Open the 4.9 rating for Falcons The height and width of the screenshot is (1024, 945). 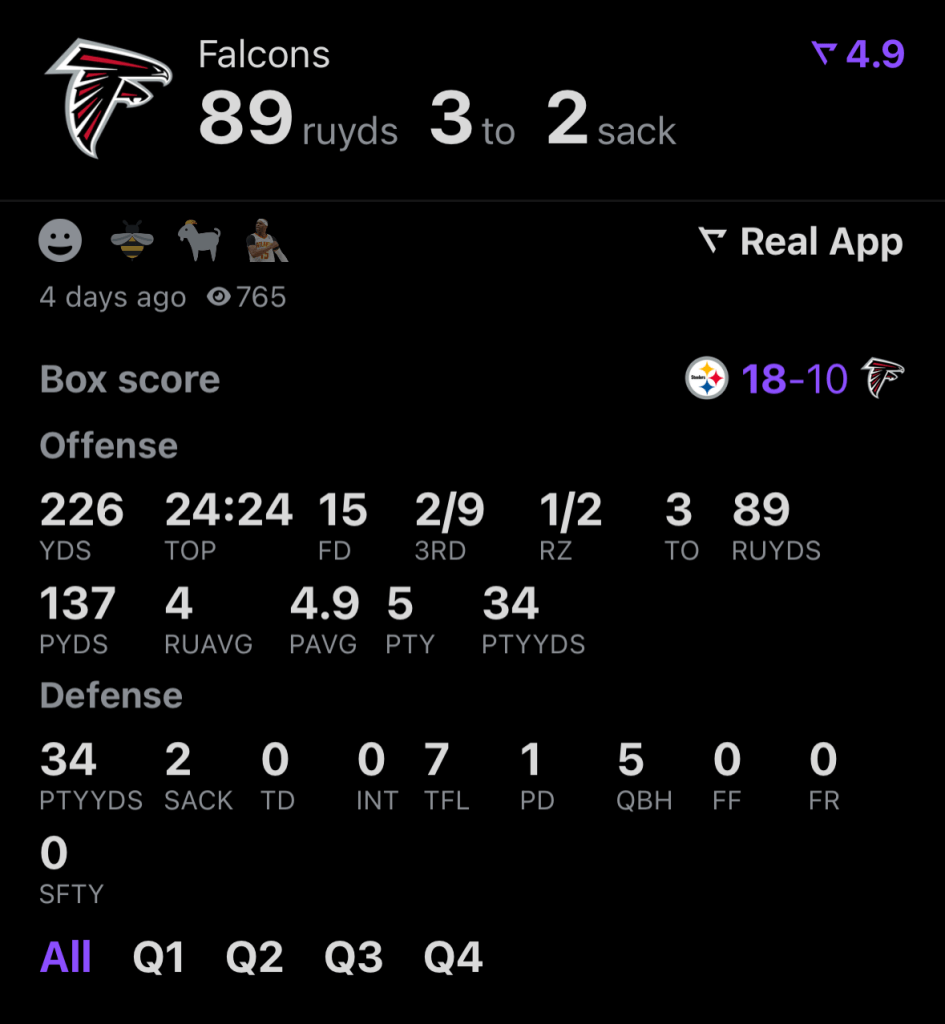(x=858, y=54)
